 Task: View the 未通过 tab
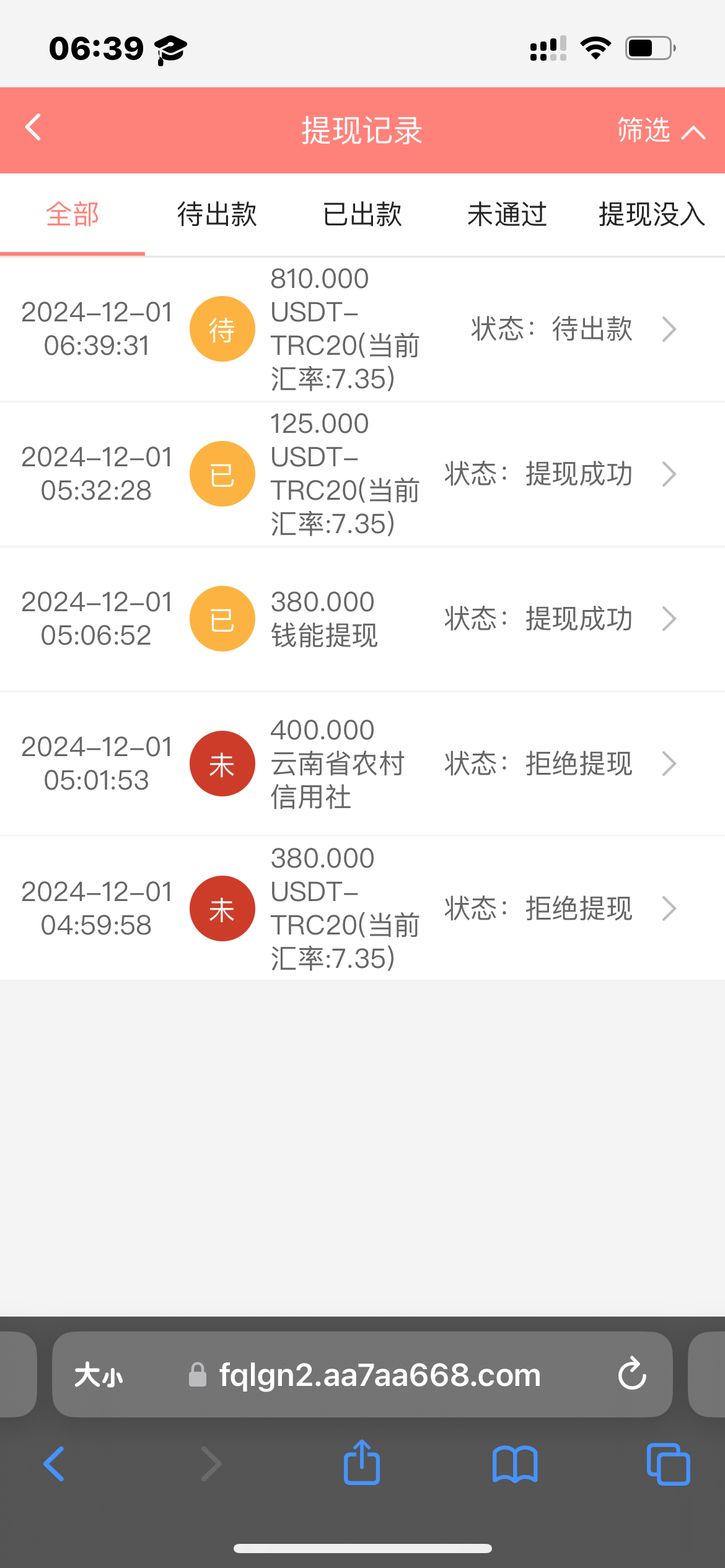click(x=507, y=215)
